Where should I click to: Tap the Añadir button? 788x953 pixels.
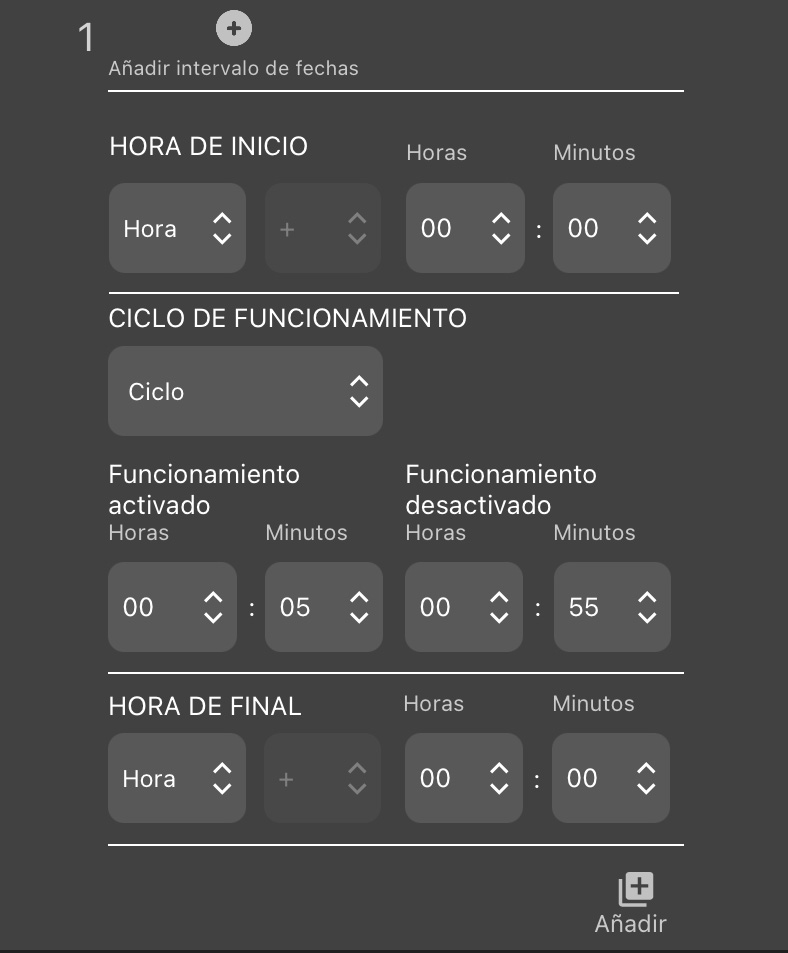pos(633,903)
